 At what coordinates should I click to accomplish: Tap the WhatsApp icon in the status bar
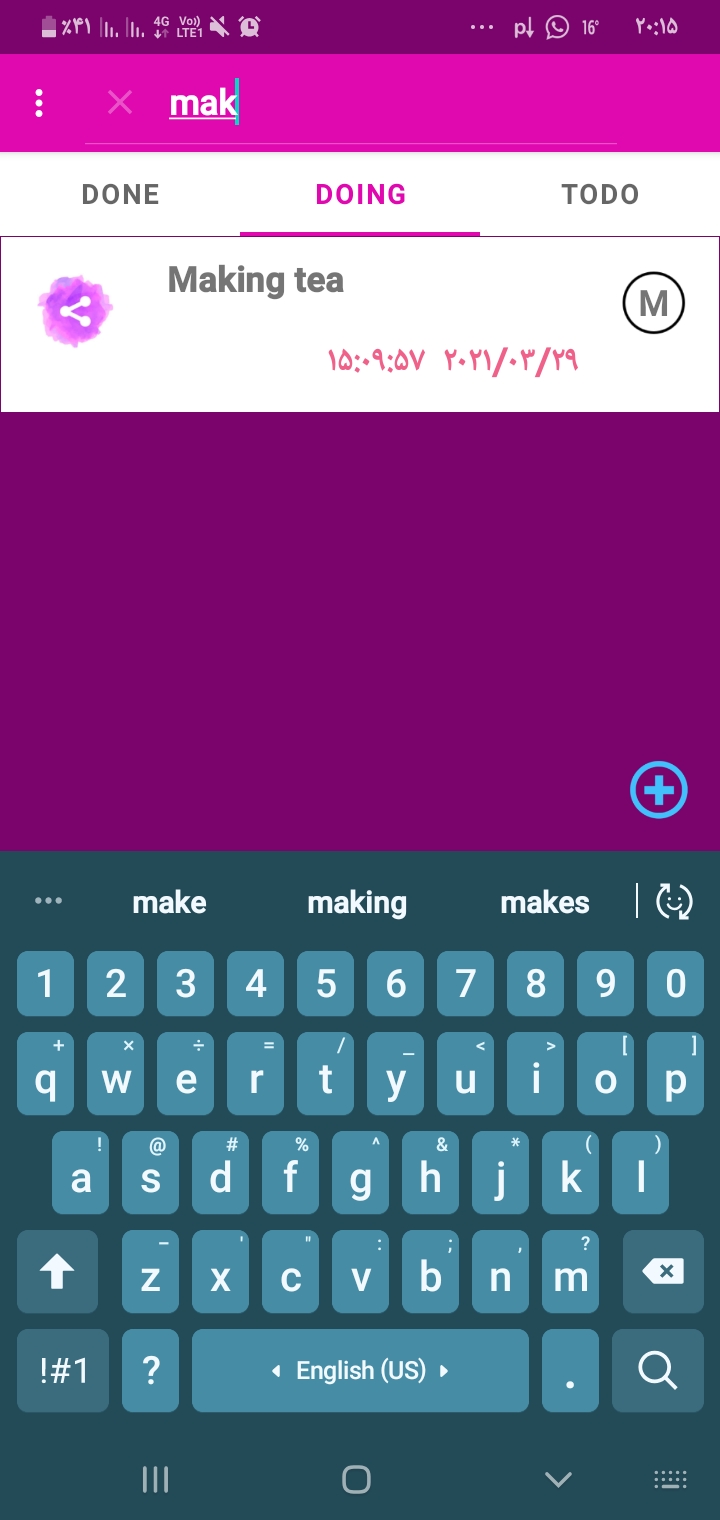coord(557,27)
